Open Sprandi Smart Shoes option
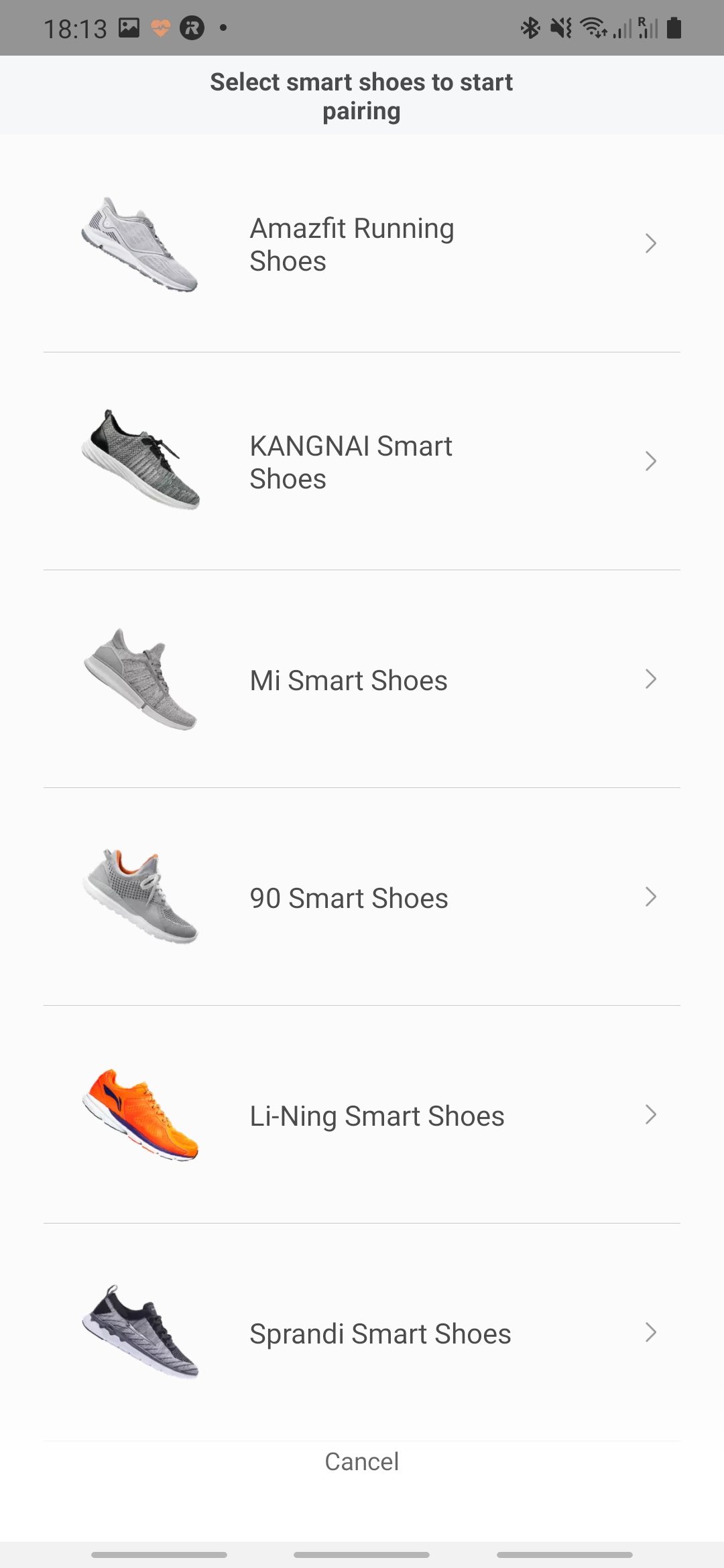 pos(362,1333)
